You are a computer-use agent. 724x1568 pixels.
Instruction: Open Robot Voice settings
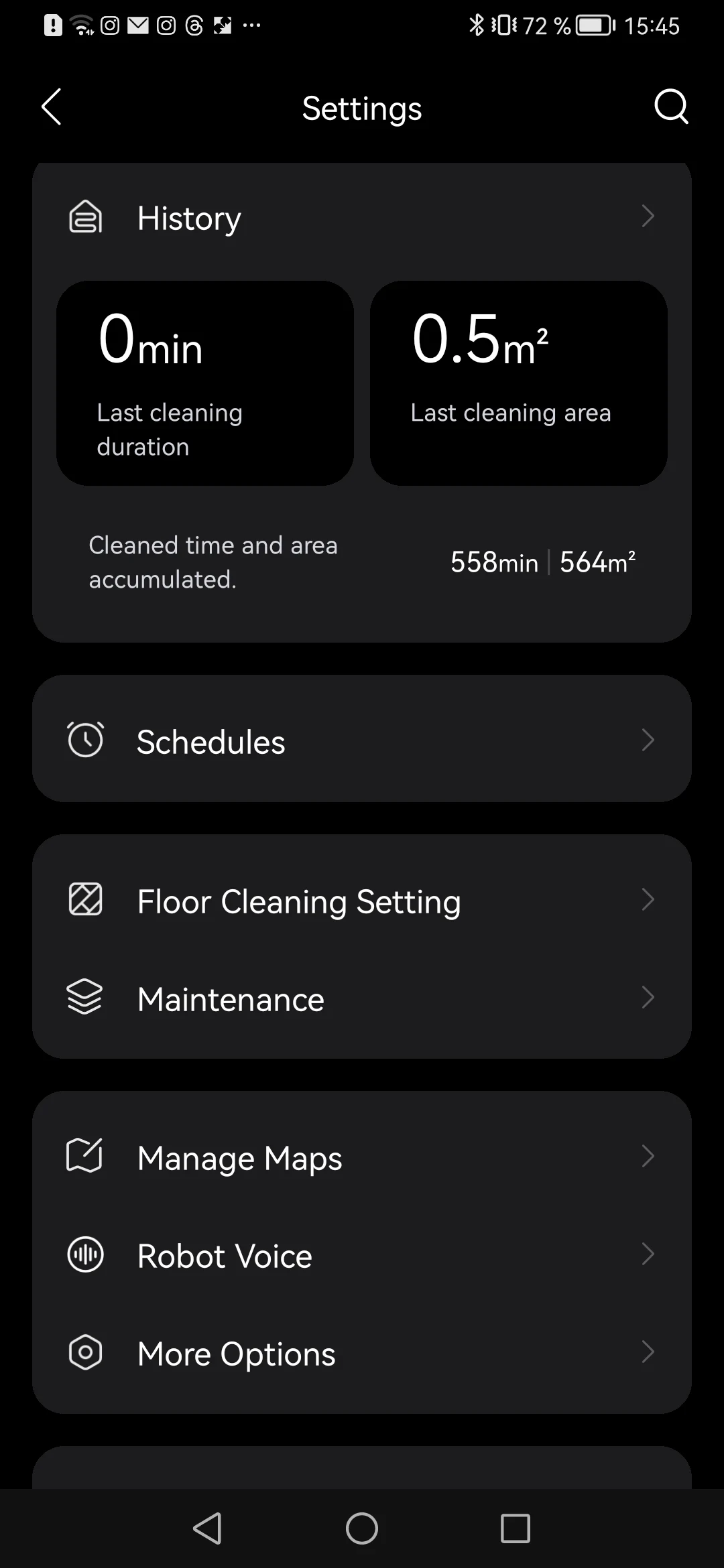[362, 1255]
